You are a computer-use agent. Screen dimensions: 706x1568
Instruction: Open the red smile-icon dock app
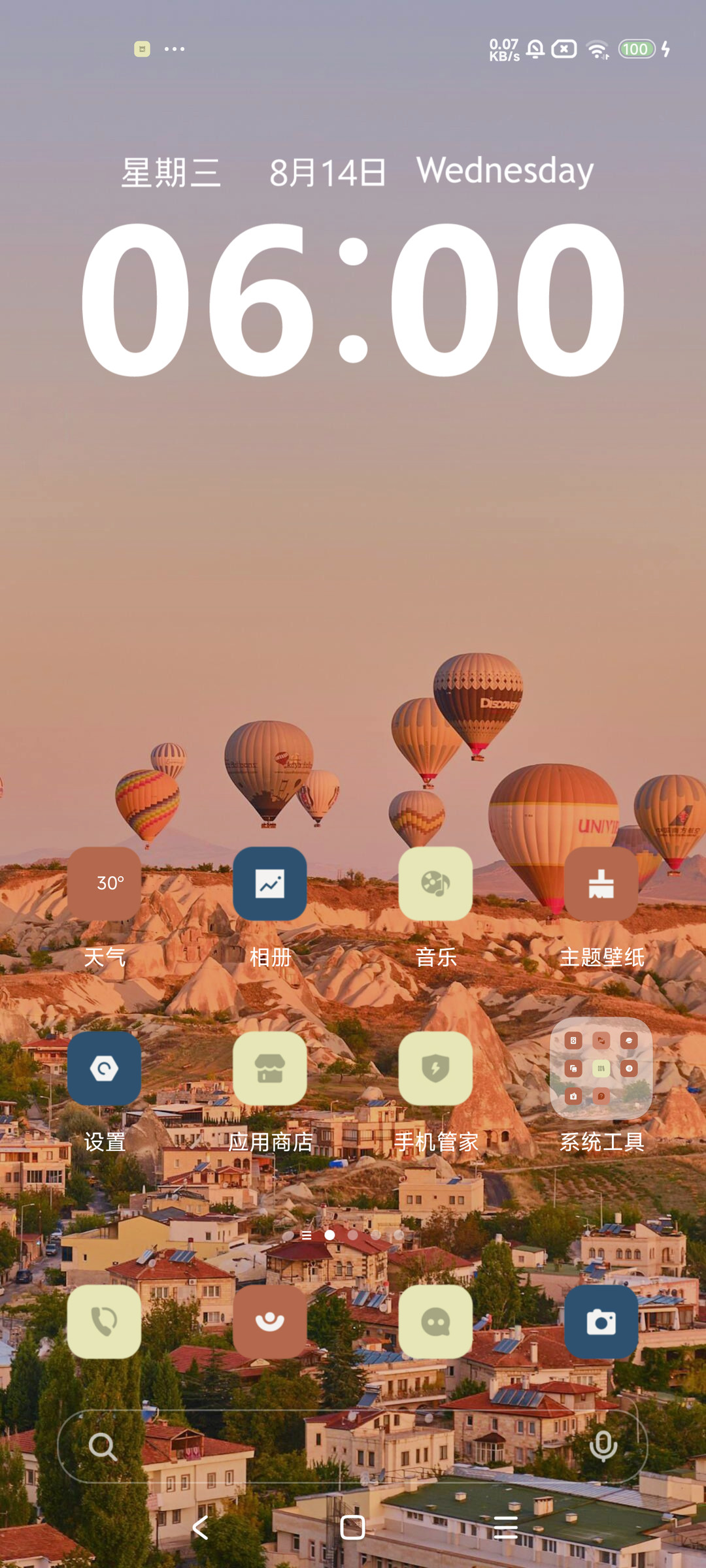270,1322
